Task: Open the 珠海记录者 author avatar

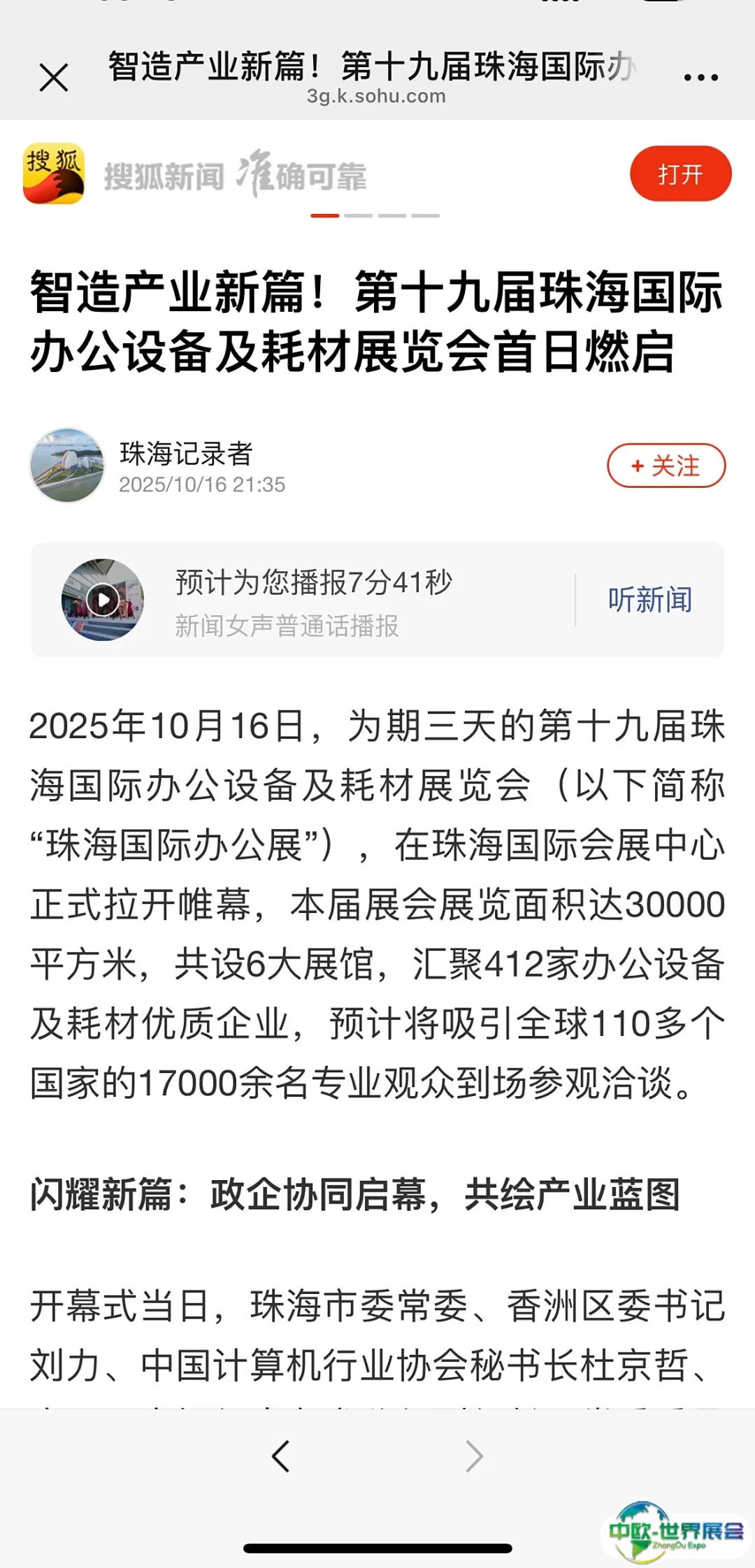Action: click(66, 466)
